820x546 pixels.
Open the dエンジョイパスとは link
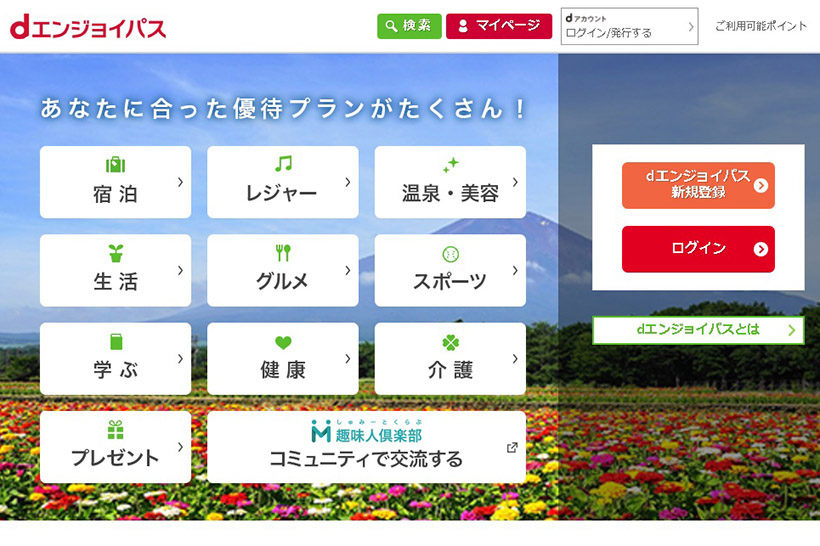pyautogui.click(x=698, y=330)
